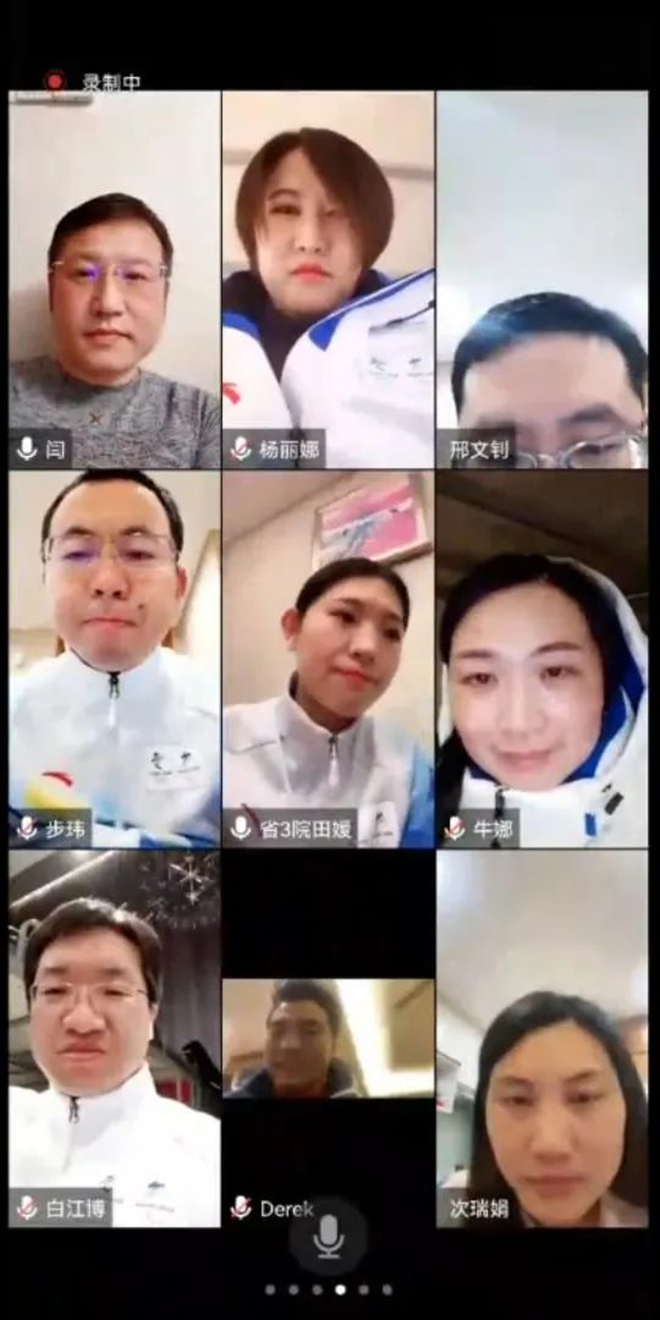Open 省3院田媛's video tile

point(328,660)
